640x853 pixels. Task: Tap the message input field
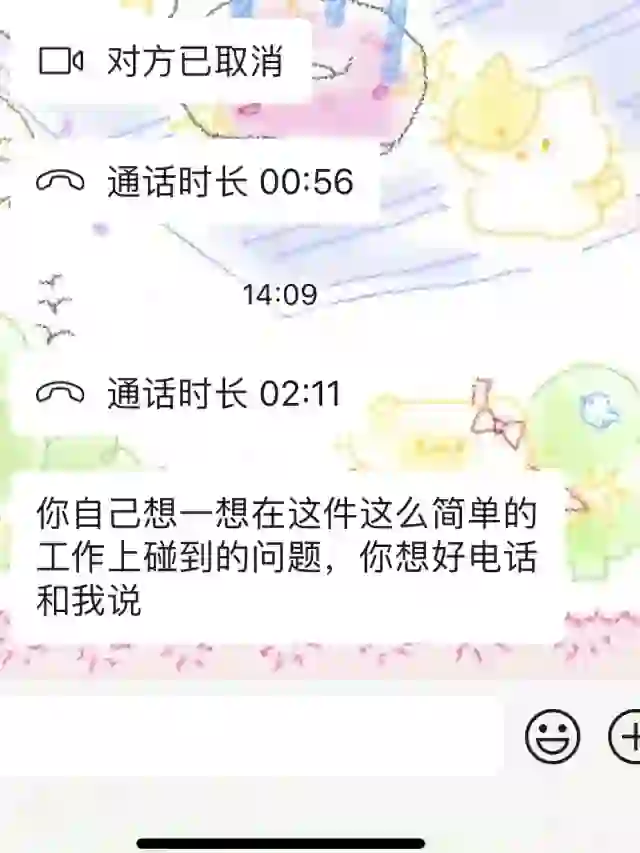[x=250, y=738]
